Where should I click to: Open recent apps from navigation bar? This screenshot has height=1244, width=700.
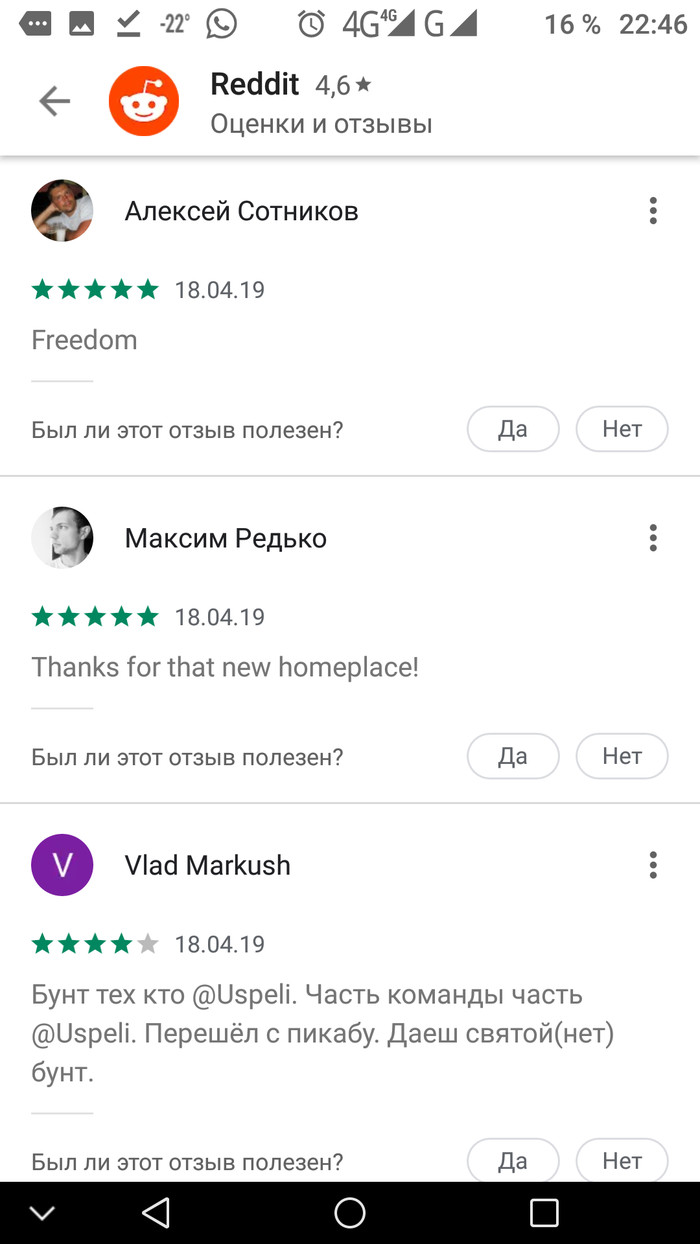544,1213
